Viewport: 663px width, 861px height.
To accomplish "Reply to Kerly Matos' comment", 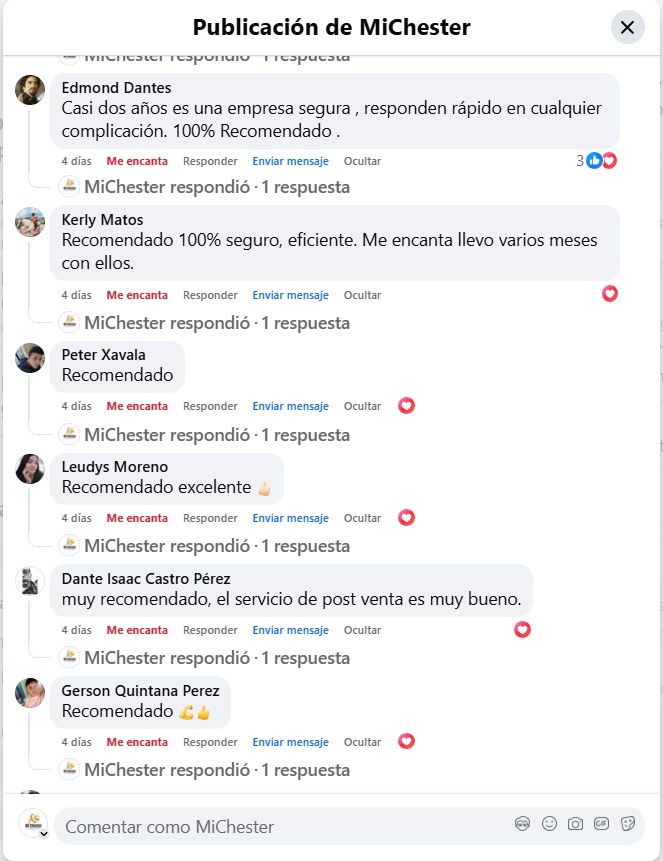I will (210, 295).
